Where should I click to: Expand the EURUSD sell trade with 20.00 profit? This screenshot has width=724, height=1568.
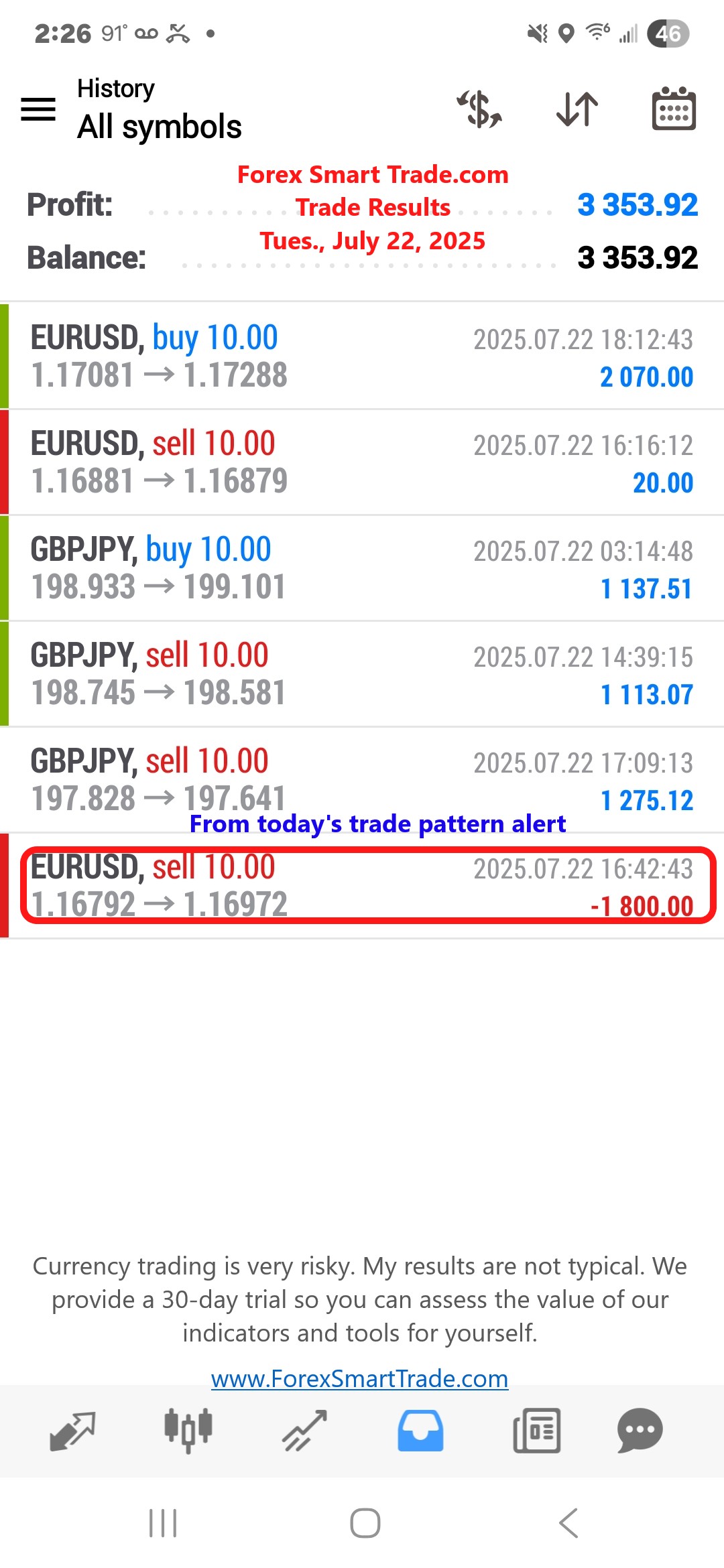pos(362,462)
